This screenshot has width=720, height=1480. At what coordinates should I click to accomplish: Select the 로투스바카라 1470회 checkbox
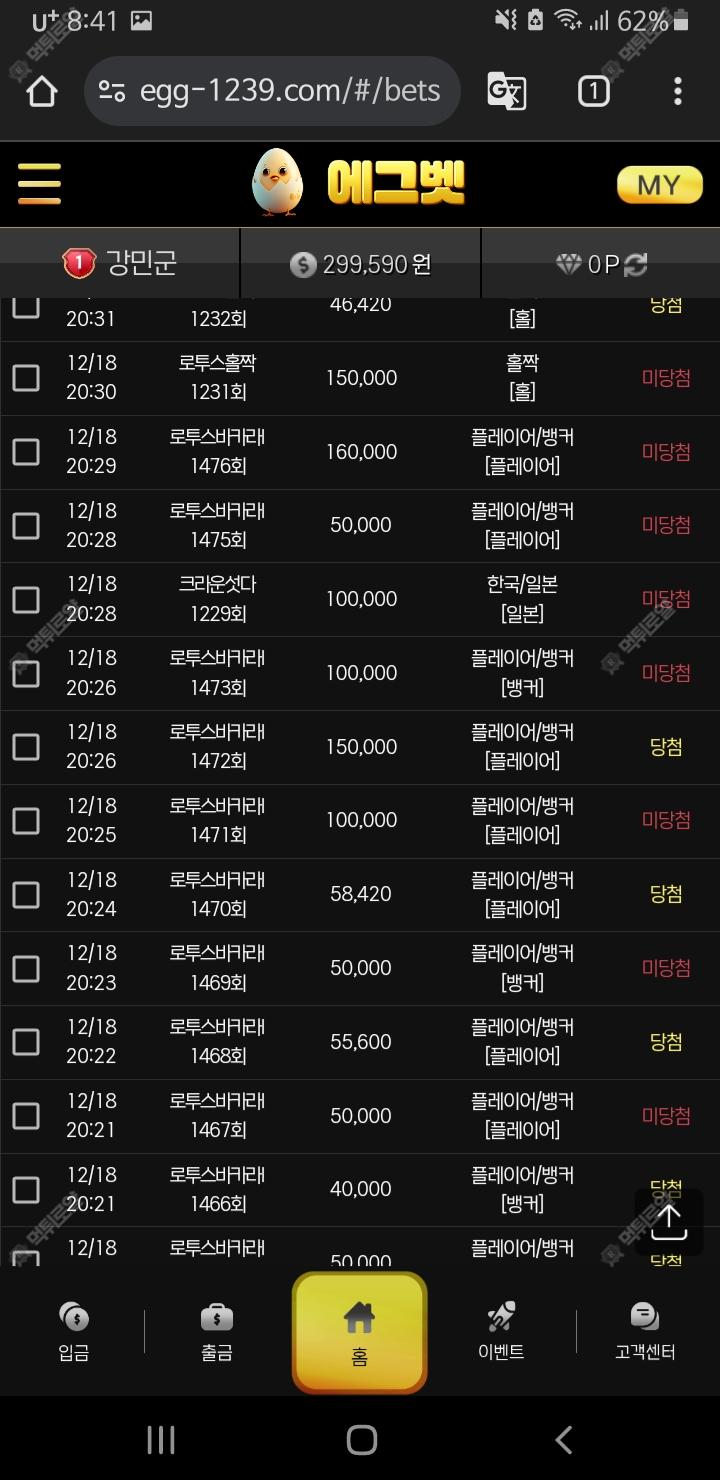(26, 894)
